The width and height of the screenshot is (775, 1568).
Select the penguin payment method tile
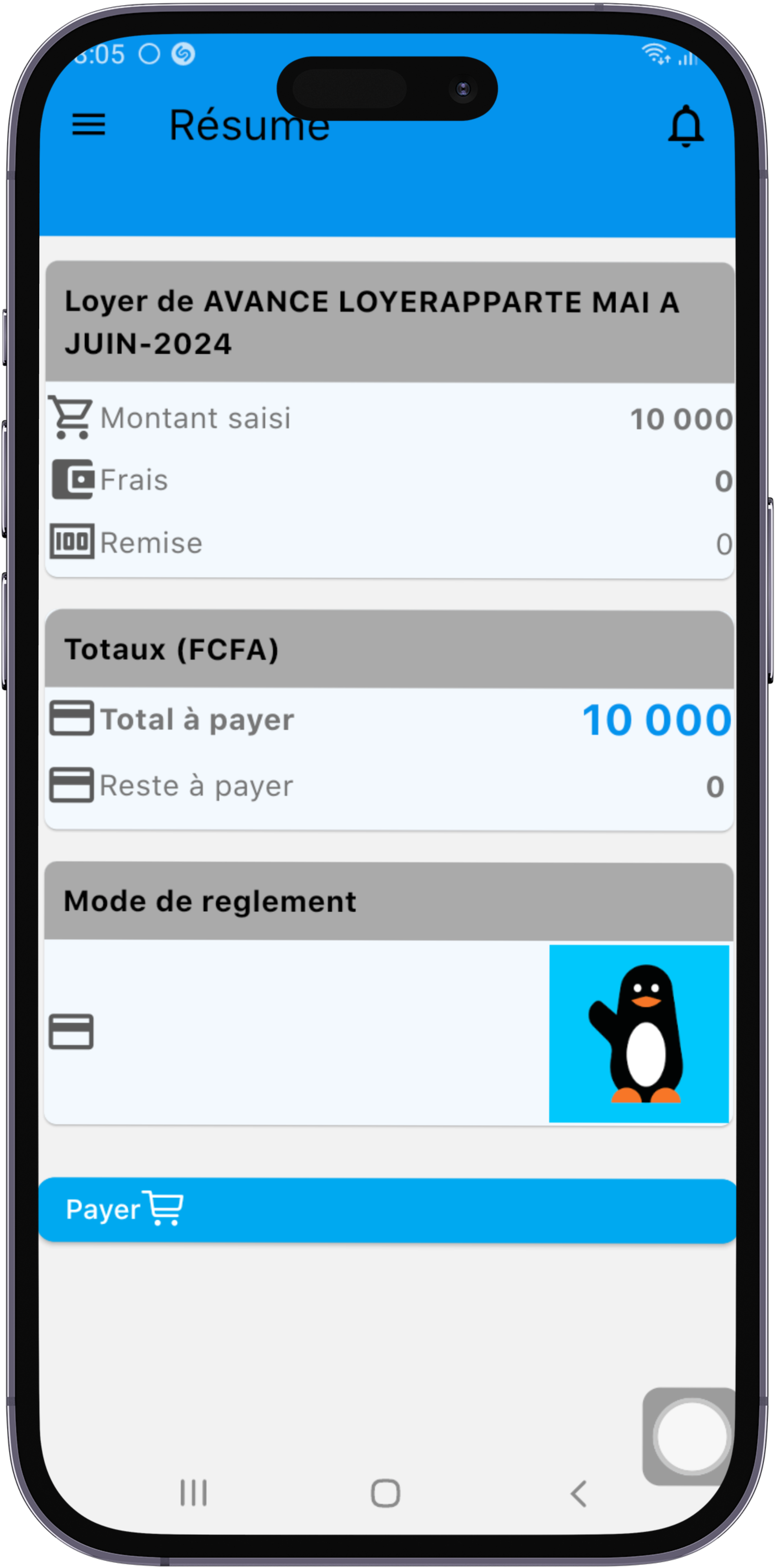point(639,1033)
